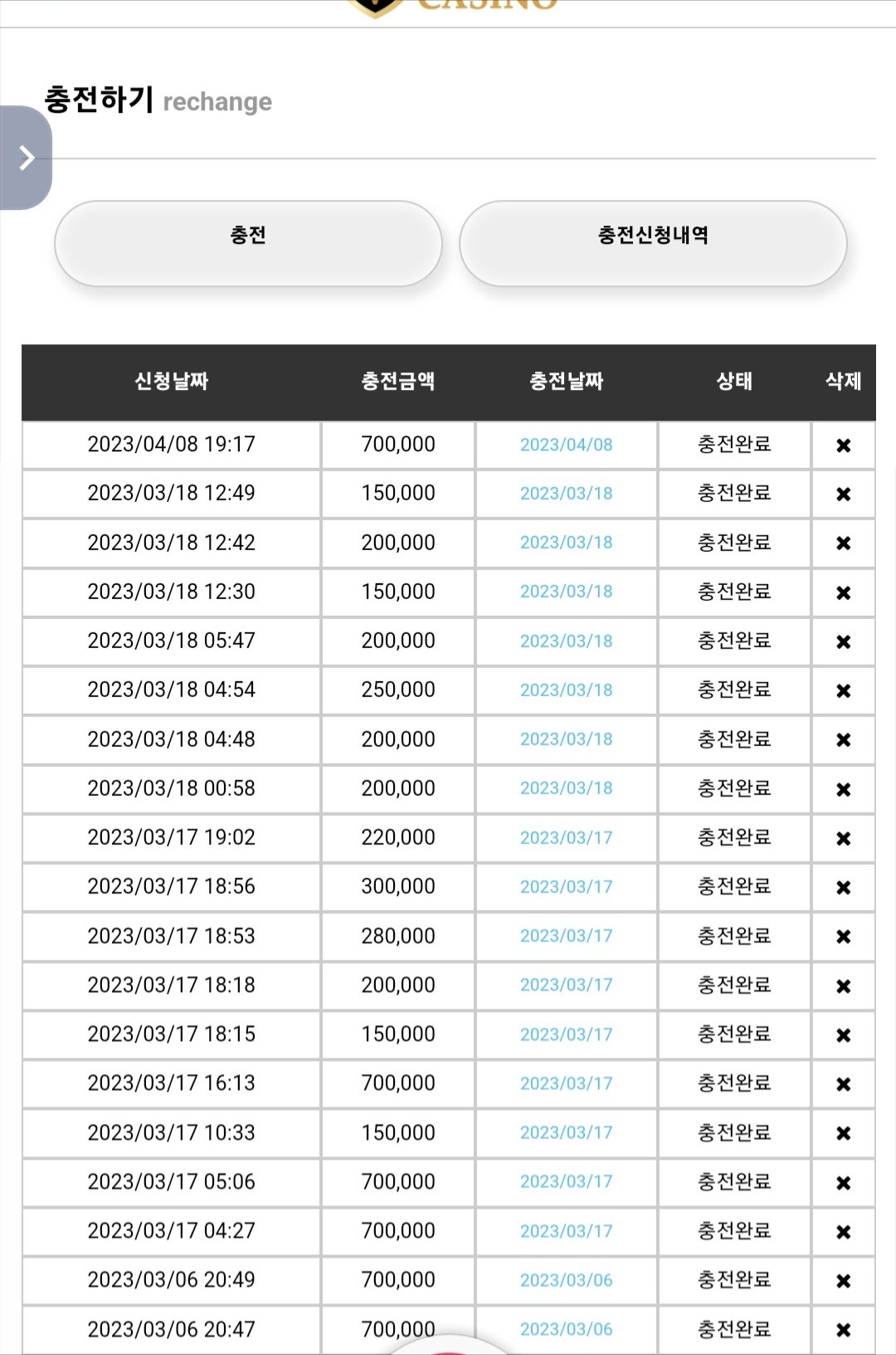
Task: Remove the 2023/03/18 05:47 entry
Action: (844, 641)
